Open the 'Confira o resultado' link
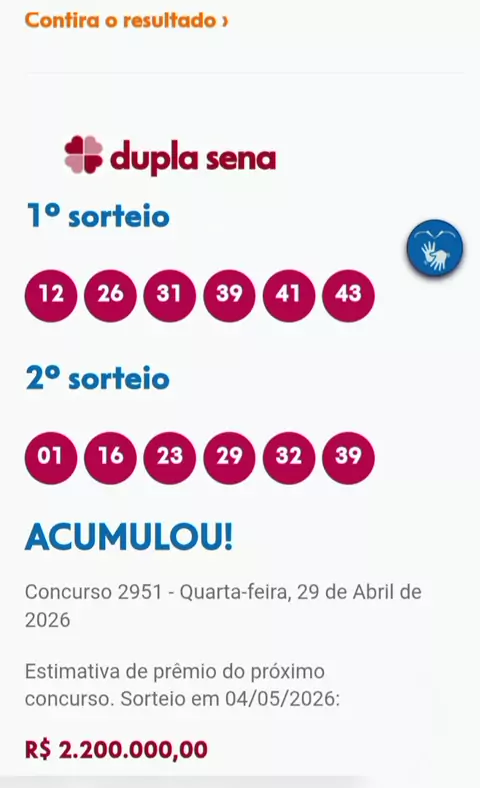The height and width of the screenshot is (788, 480). pos(127,20)
